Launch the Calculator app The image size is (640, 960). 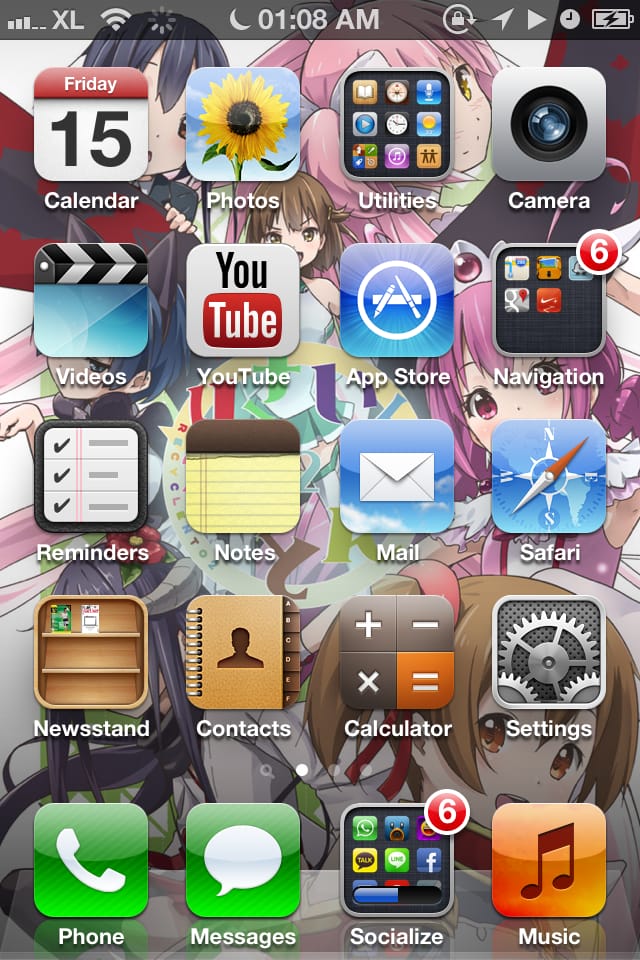pos(397,652)
